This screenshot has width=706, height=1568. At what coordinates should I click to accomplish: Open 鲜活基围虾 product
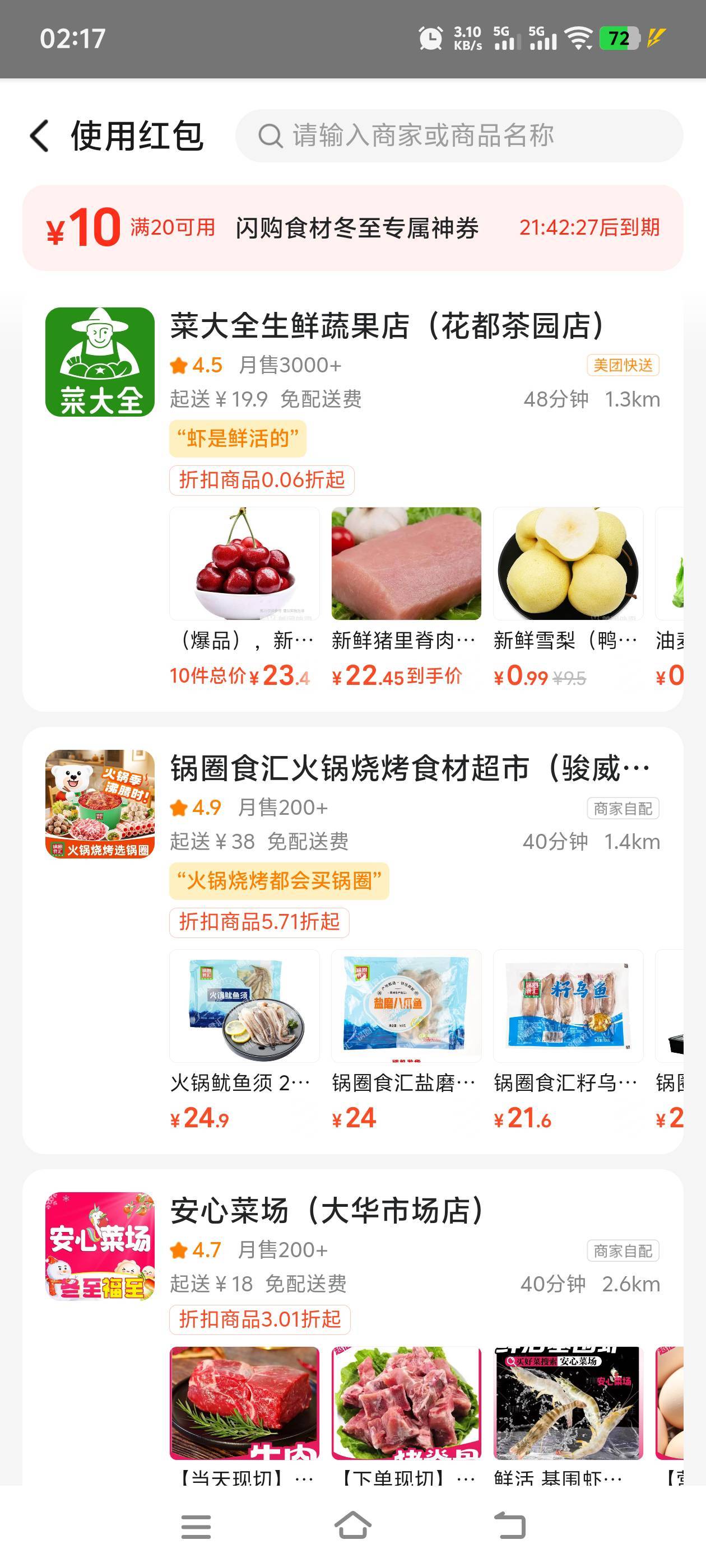pyautogui.click(x=568, y=1402)
